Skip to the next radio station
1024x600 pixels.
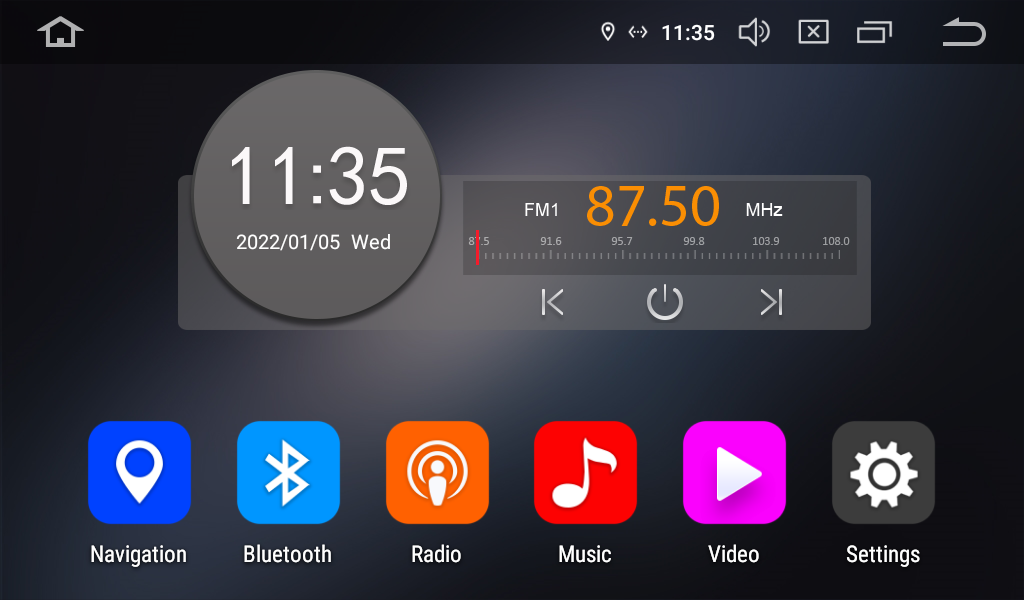tap(771, 302)
